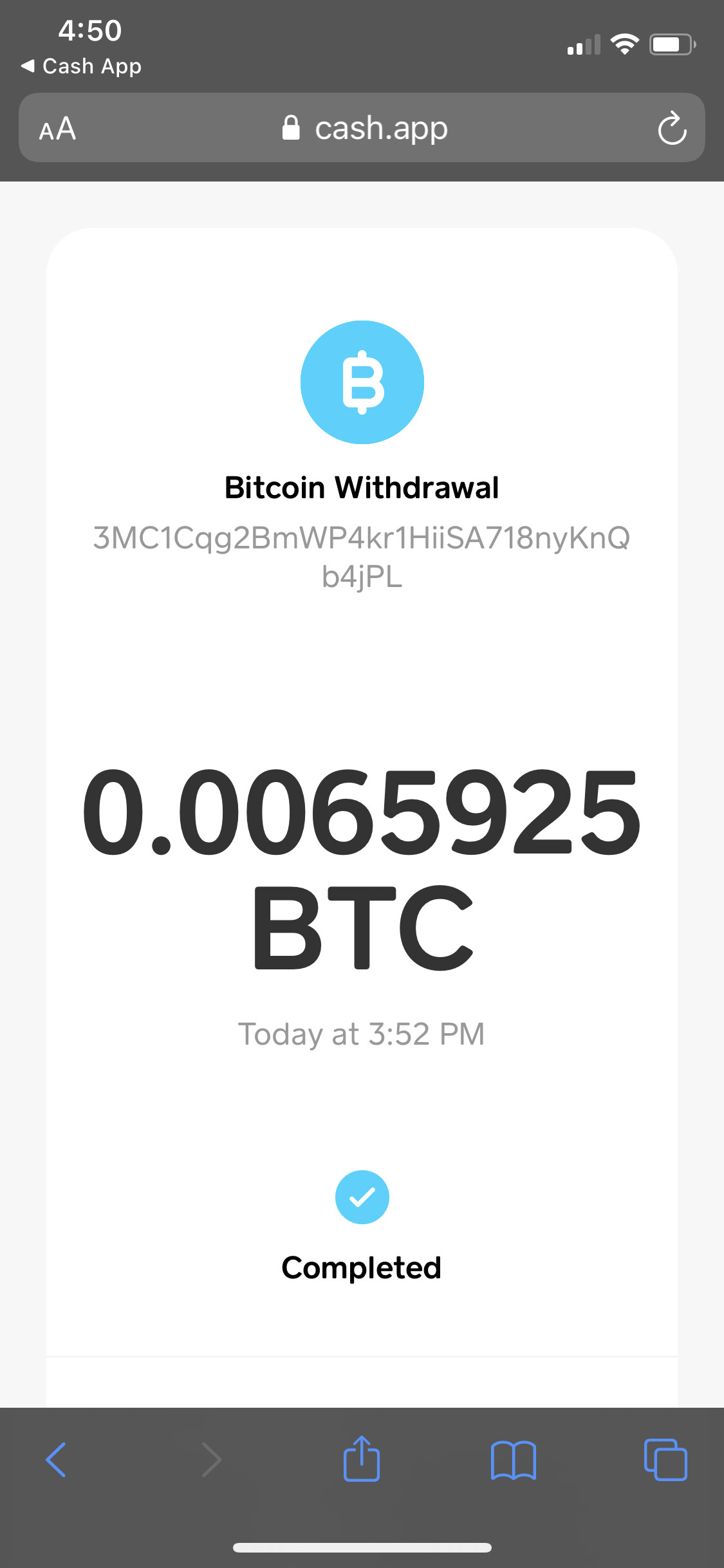Reload the cash.app page
The image size is (724, 1568).
point(672,129)
